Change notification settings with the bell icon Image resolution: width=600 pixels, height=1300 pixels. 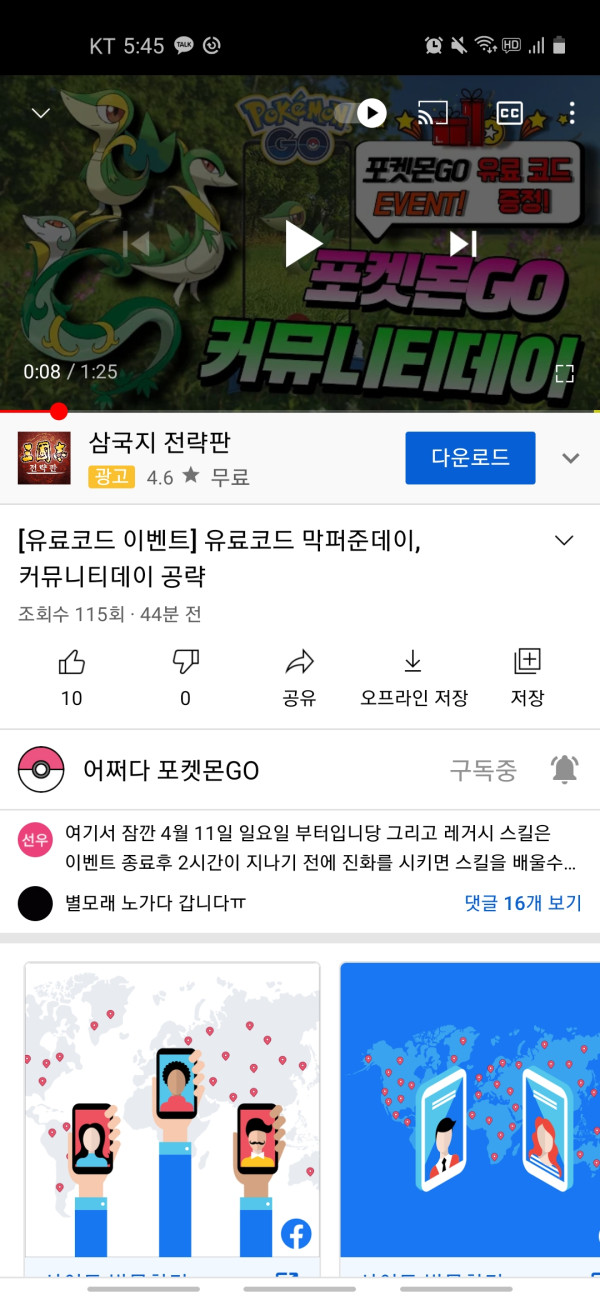(x=564, y=769)
